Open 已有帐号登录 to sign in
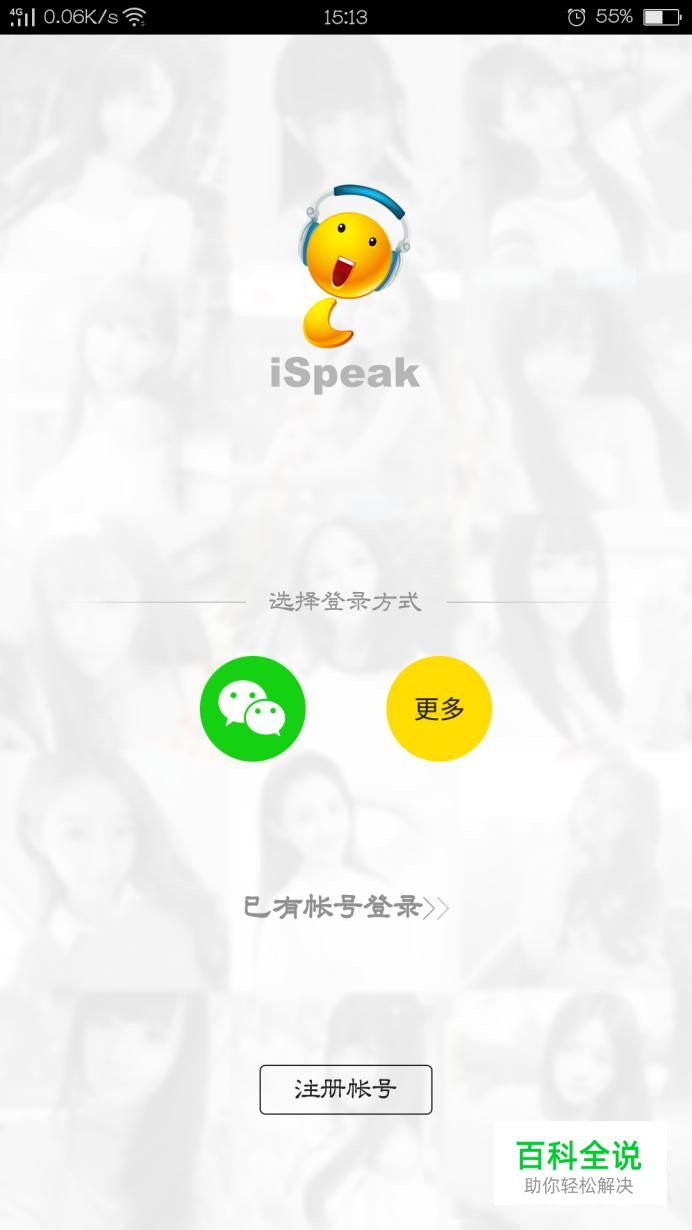 point(345,907)
